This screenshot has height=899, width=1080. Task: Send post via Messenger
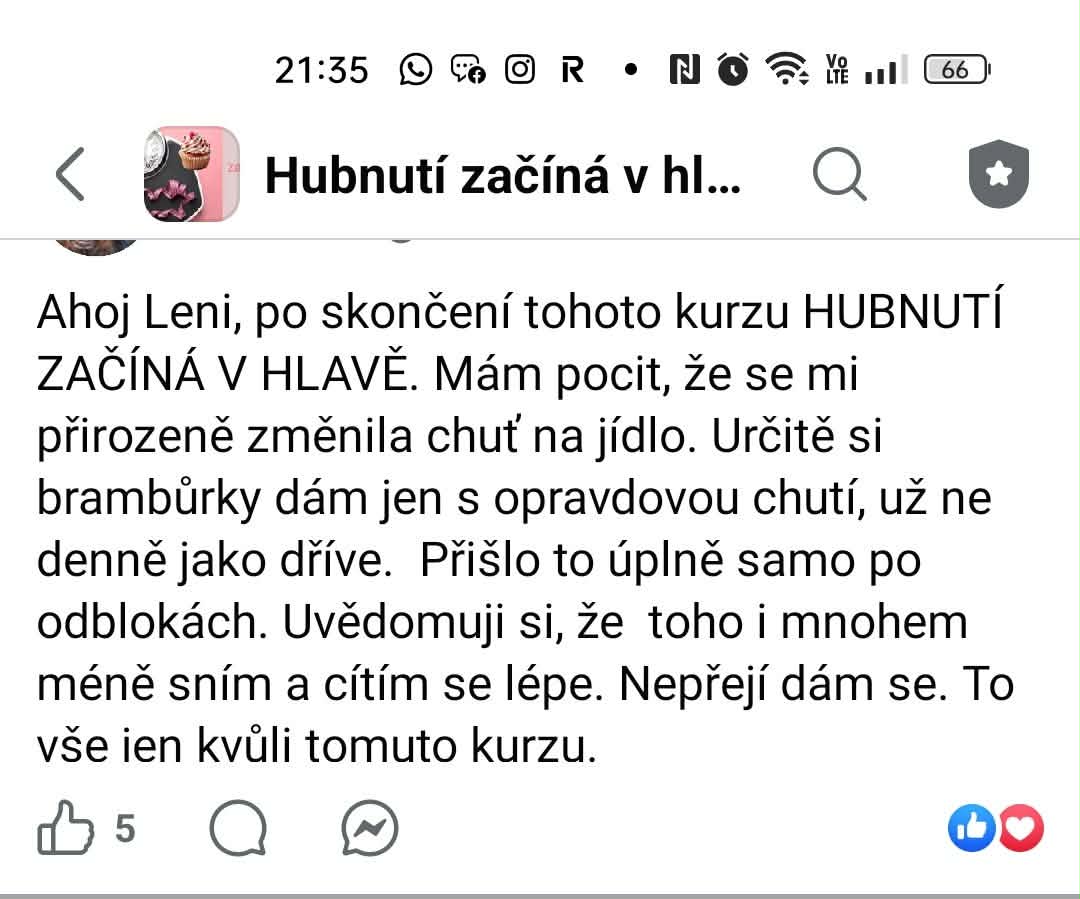[x=369, y=829]
